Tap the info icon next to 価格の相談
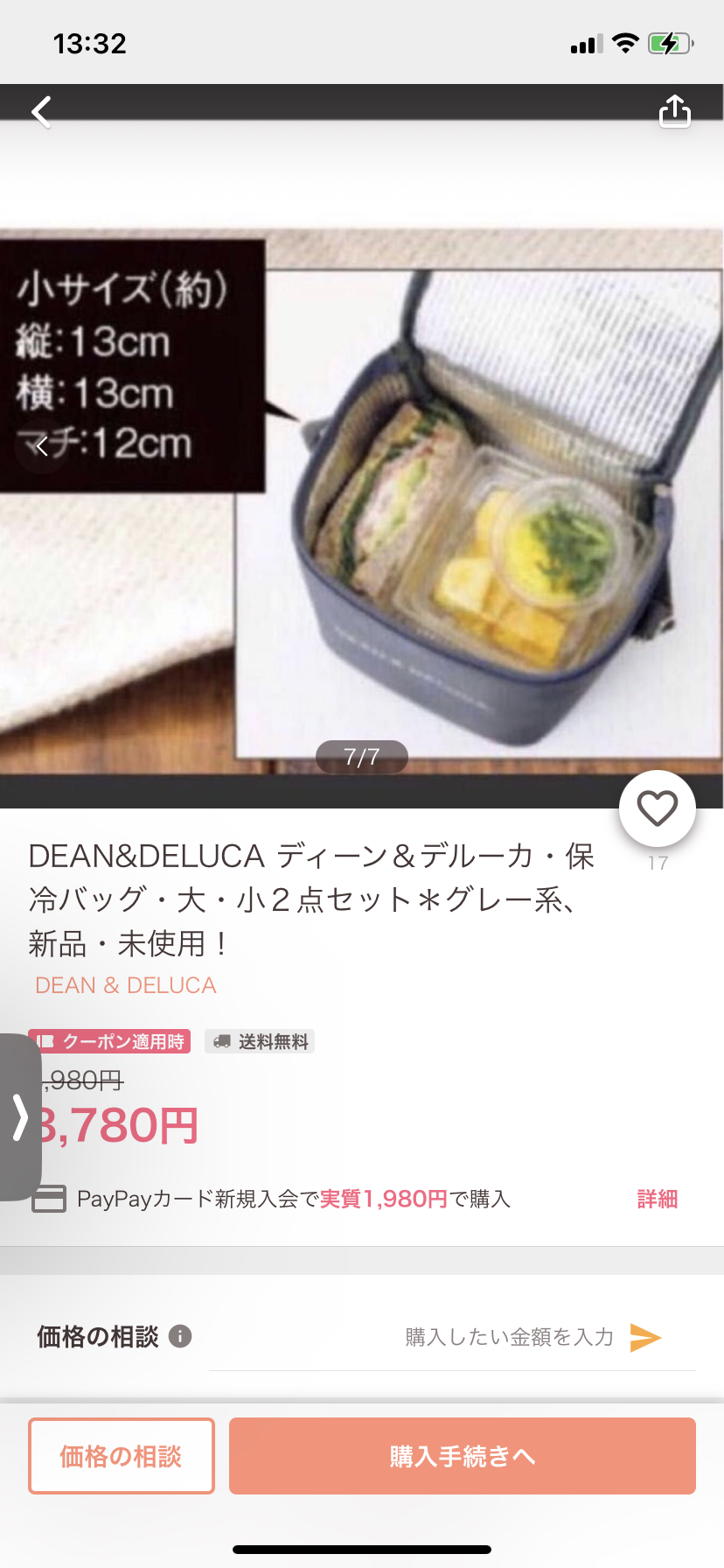The height and width of the screenshot is (1568, 724). [x=180, y=1336]
